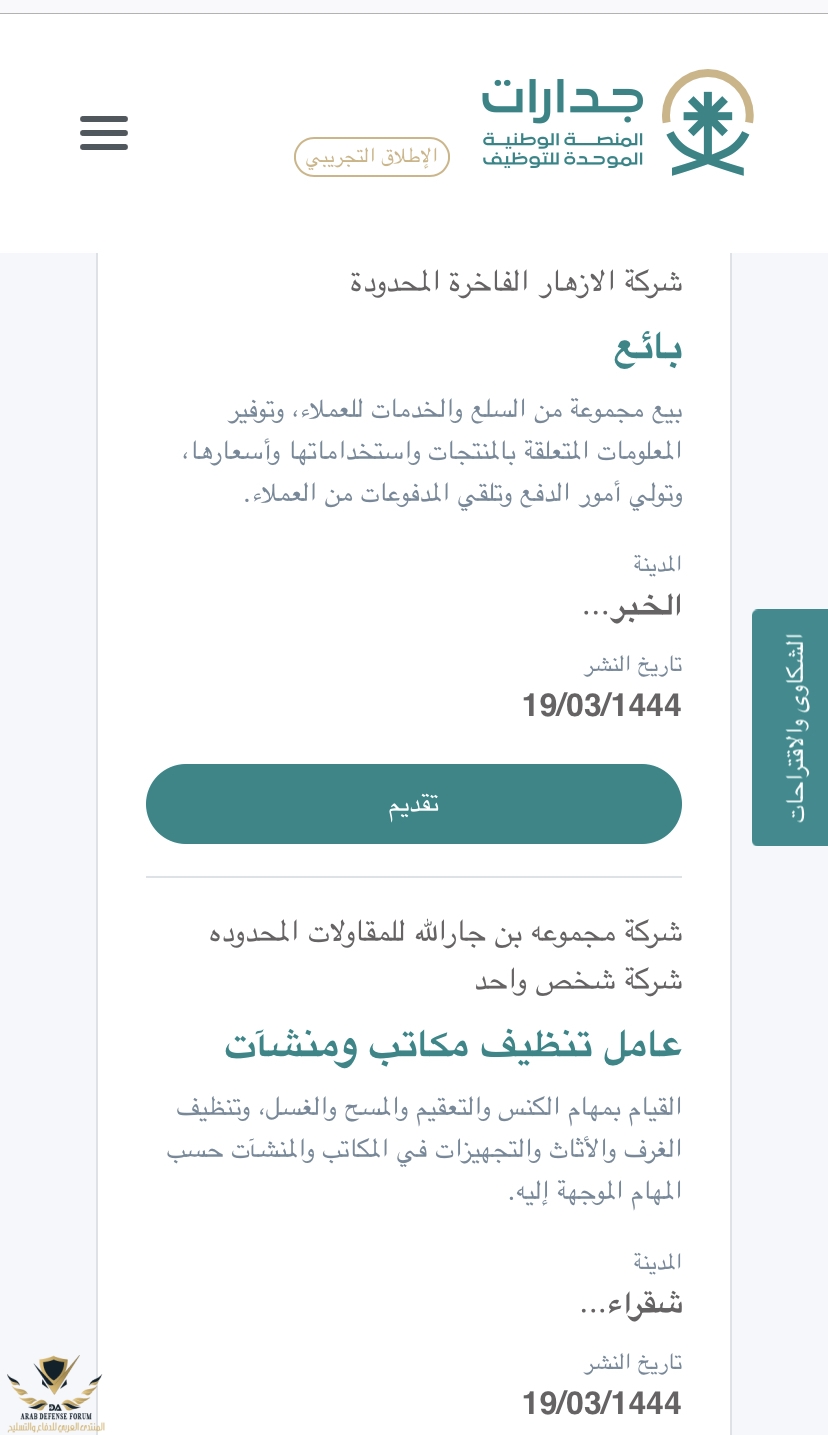
Task: Open the عامل تنظيف مكاتب ومنشآت job listing
Action: tap(452, 1045)
